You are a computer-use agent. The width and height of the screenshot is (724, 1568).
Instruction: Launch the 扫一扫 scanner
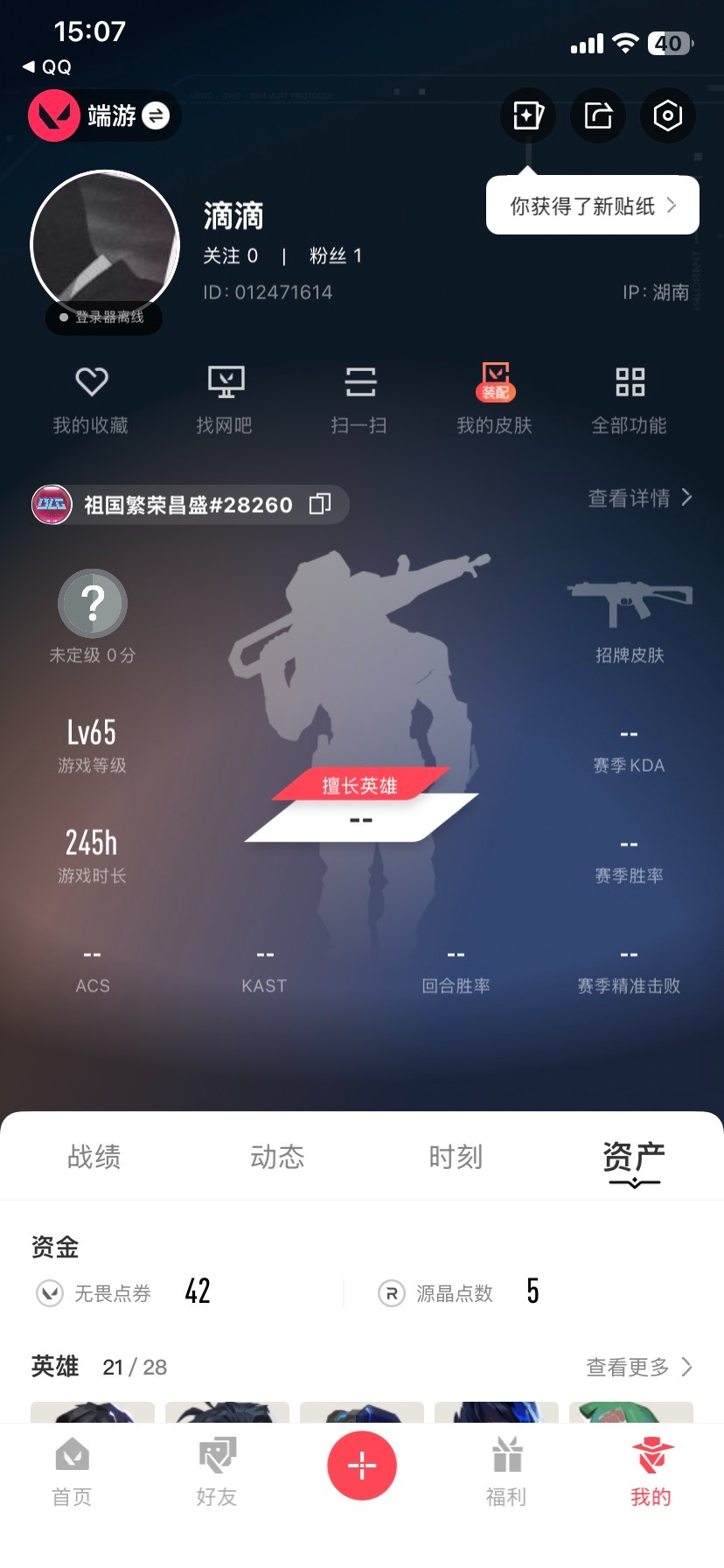tap(359, 399)
